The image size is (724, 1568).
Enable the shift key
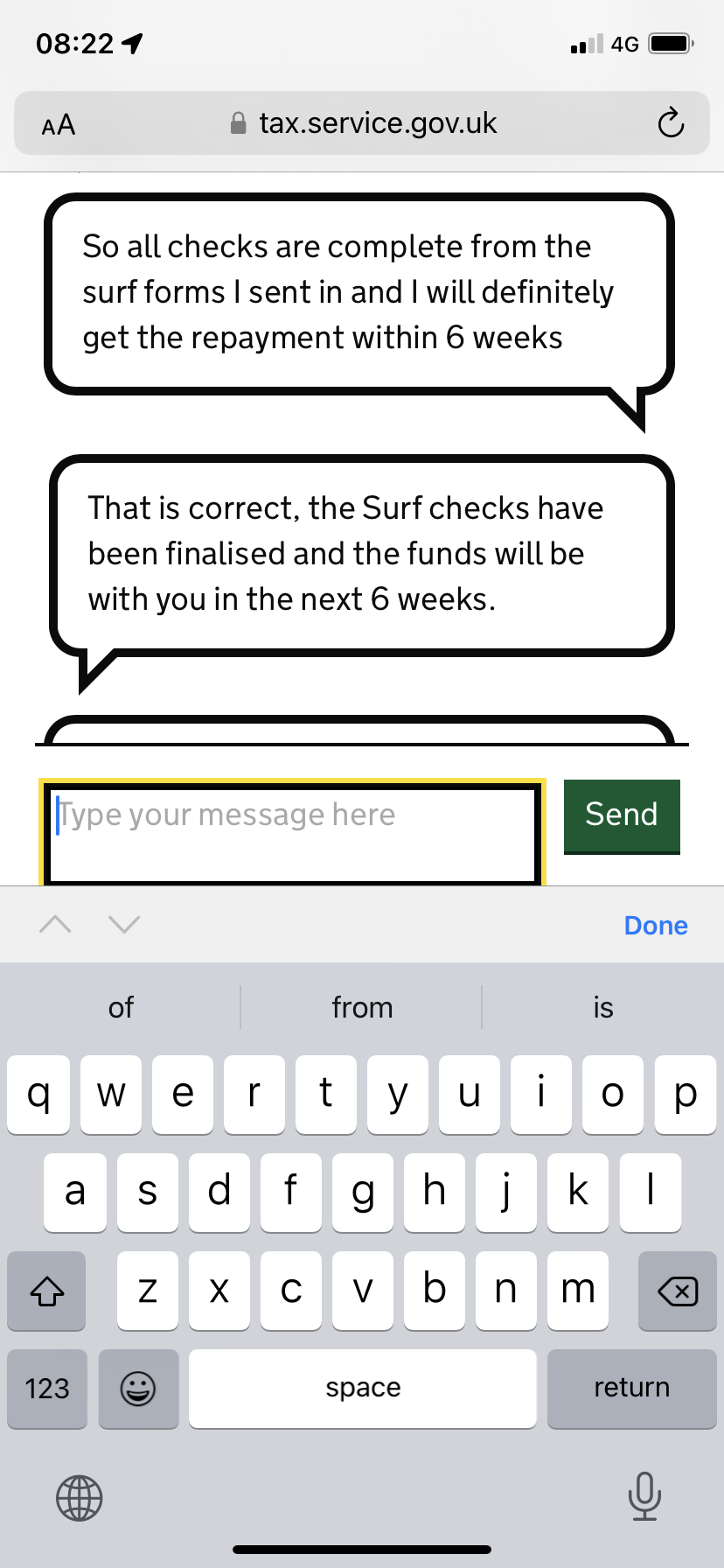tap(47, 1290)
